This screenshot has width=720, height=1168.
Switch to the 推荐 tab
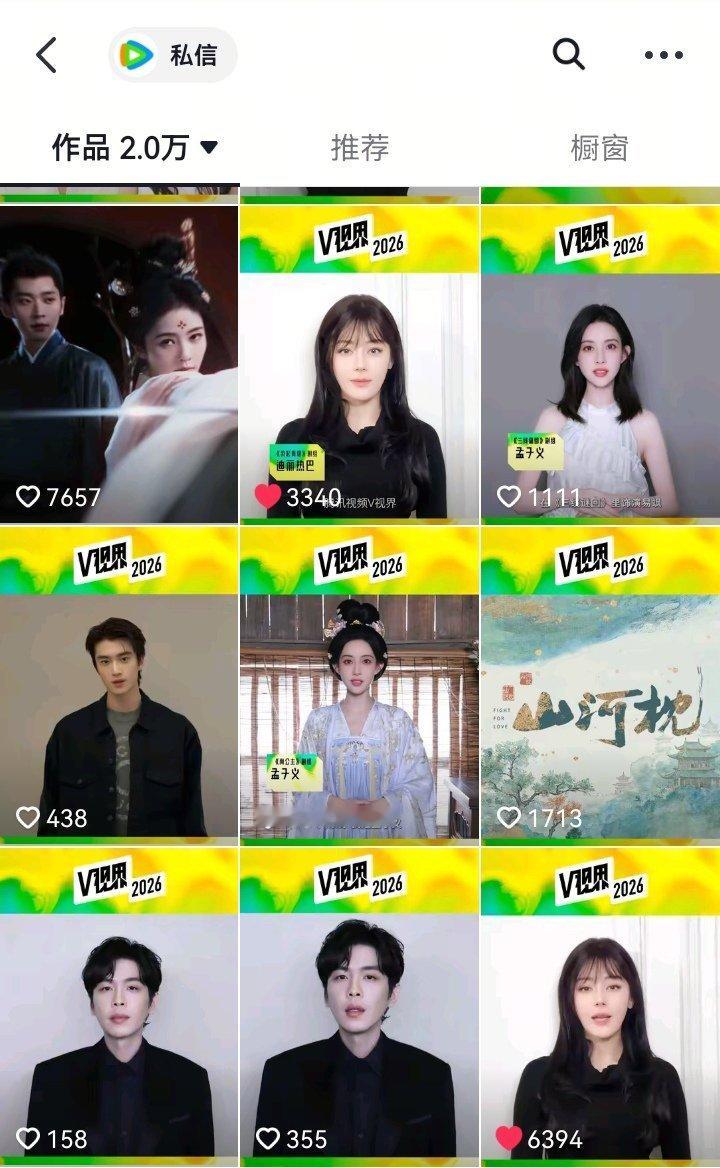[x=358, y=145]
